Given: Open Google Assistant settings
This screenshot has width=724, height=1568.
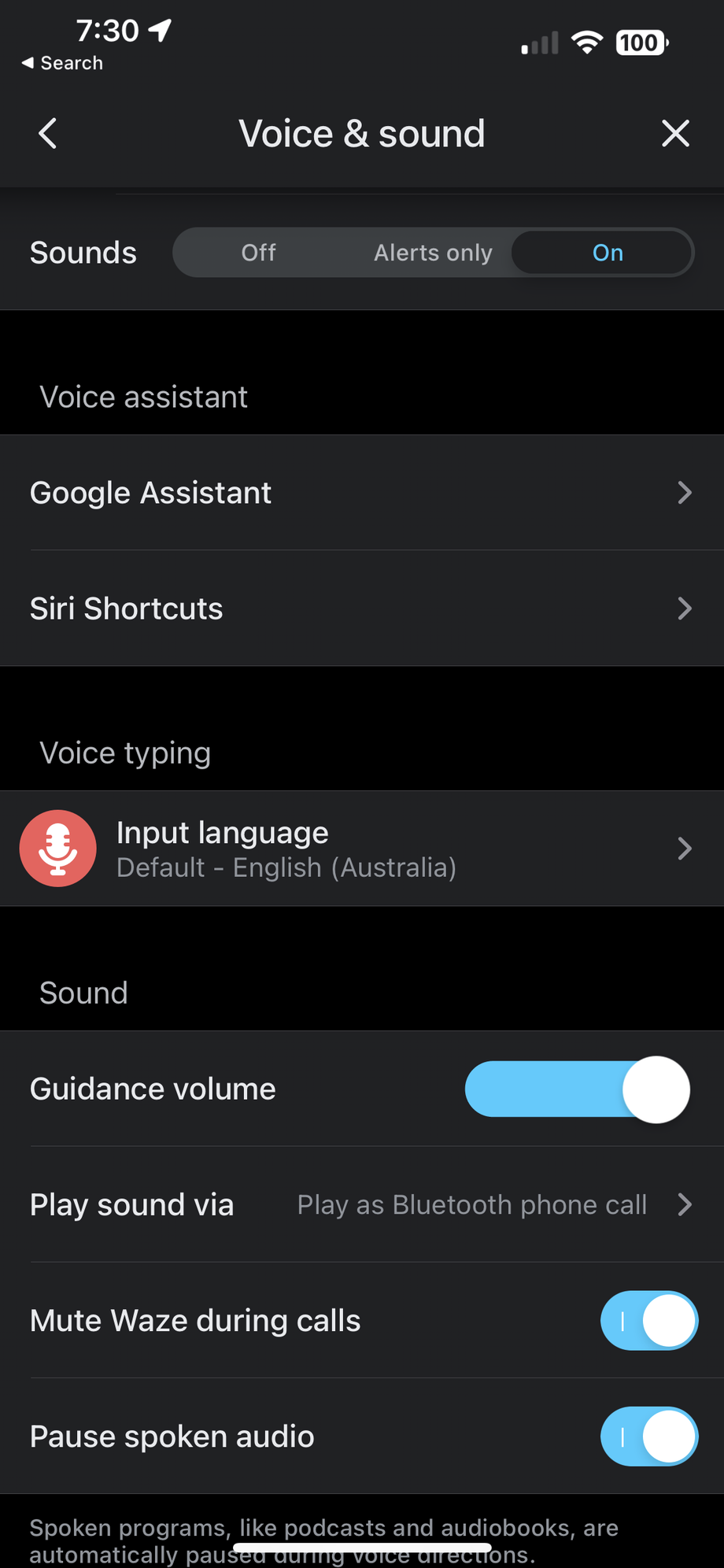Looking at the screenshot, I should (x=362, y=493).
